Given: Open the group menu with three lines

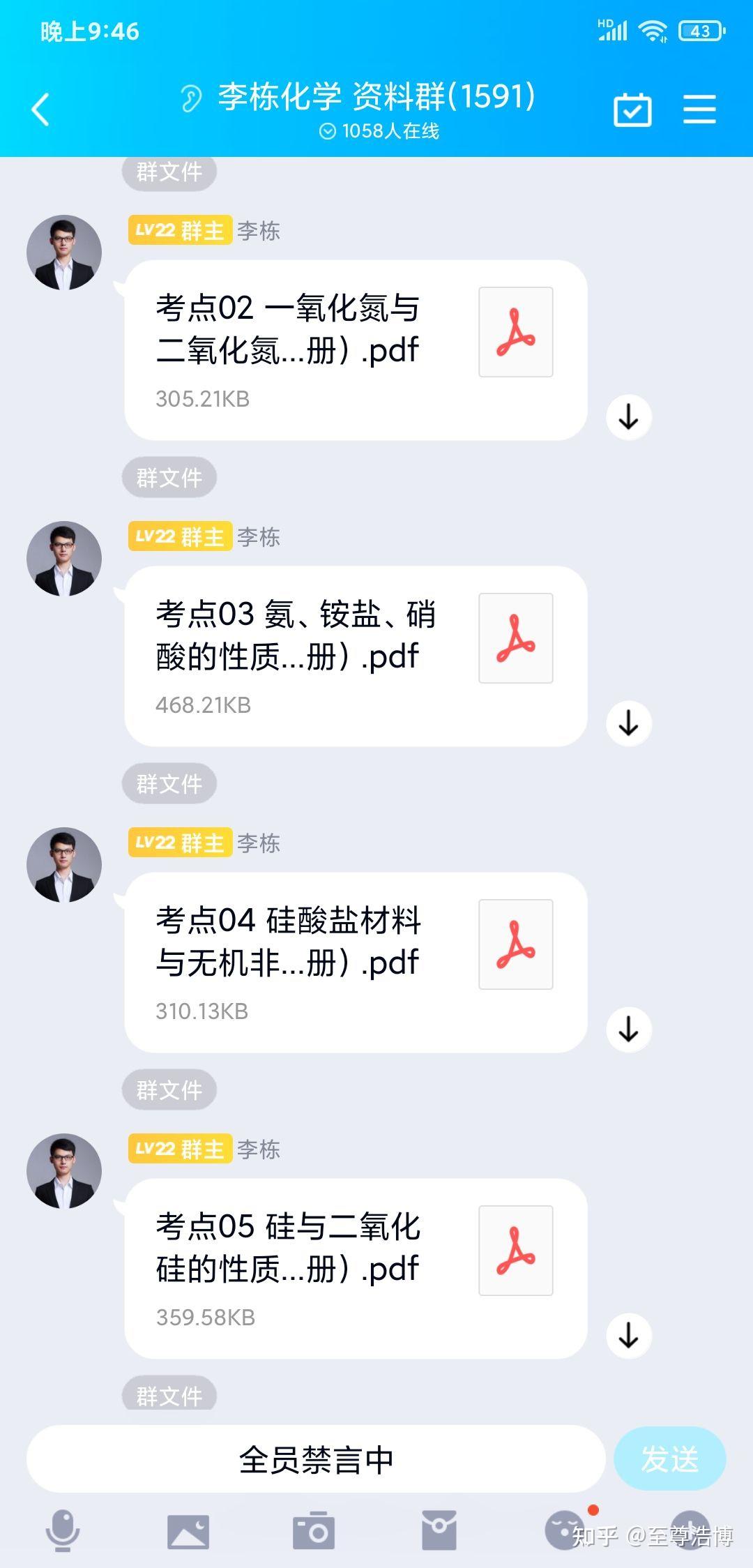Looking at the screenshot, I should click(x=699, y=110).
